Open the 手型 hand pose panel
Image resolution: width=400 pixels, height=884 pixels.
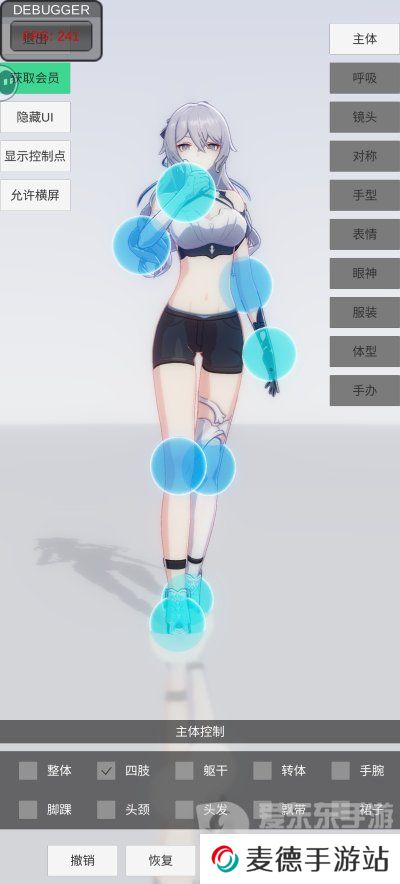[365, 195]
